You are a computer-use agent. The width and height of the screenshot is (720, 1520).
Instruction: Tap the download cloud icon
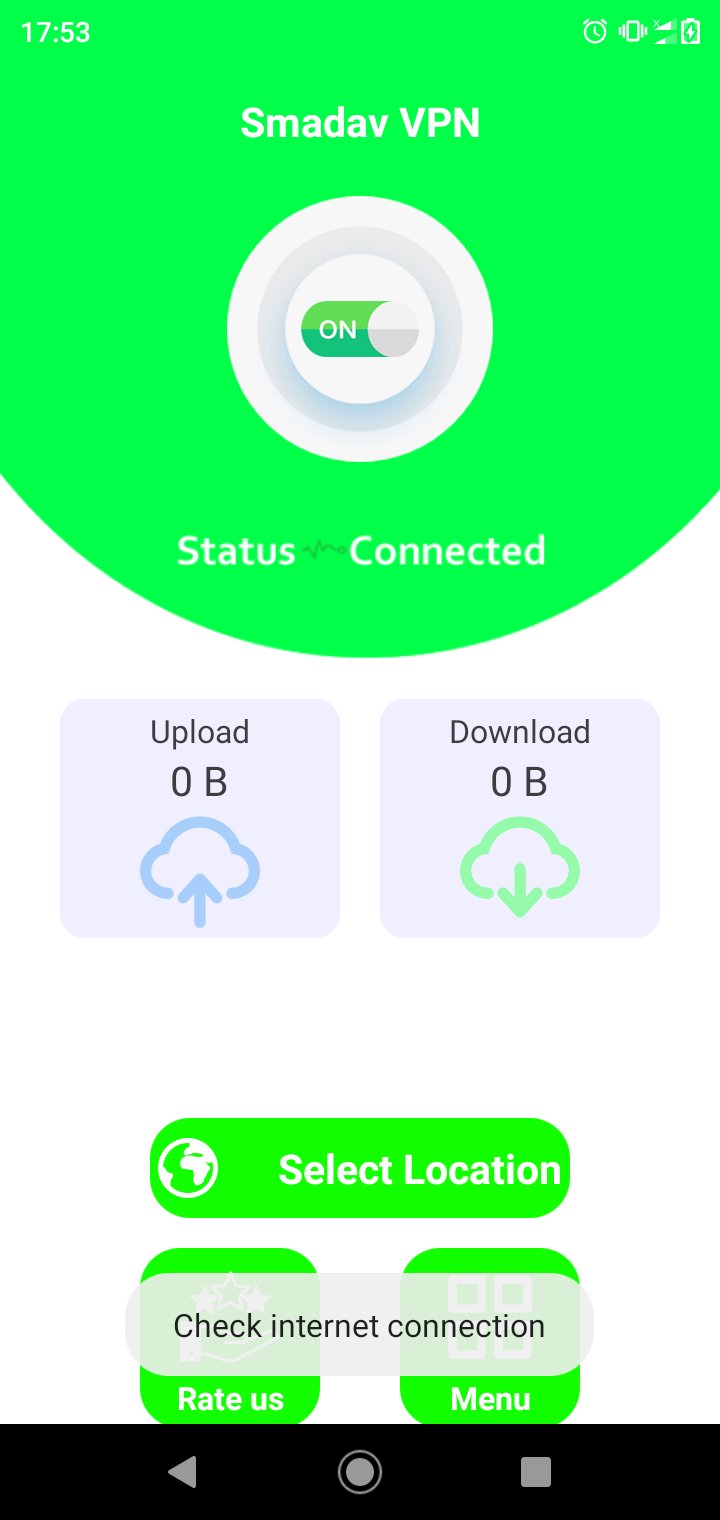[519, 866]
